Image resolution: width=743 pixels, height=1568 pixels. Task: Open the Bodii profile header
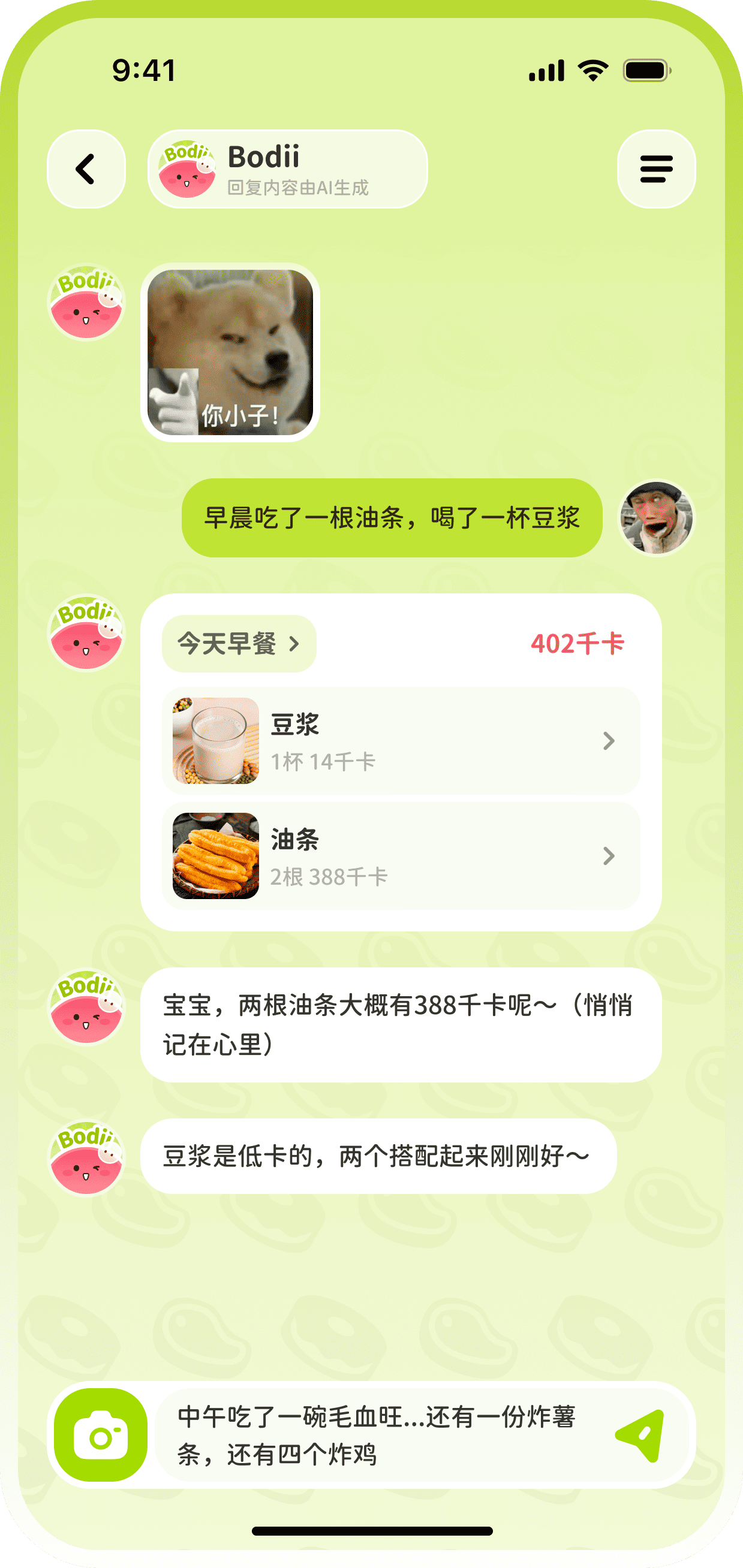coord(287,169)
